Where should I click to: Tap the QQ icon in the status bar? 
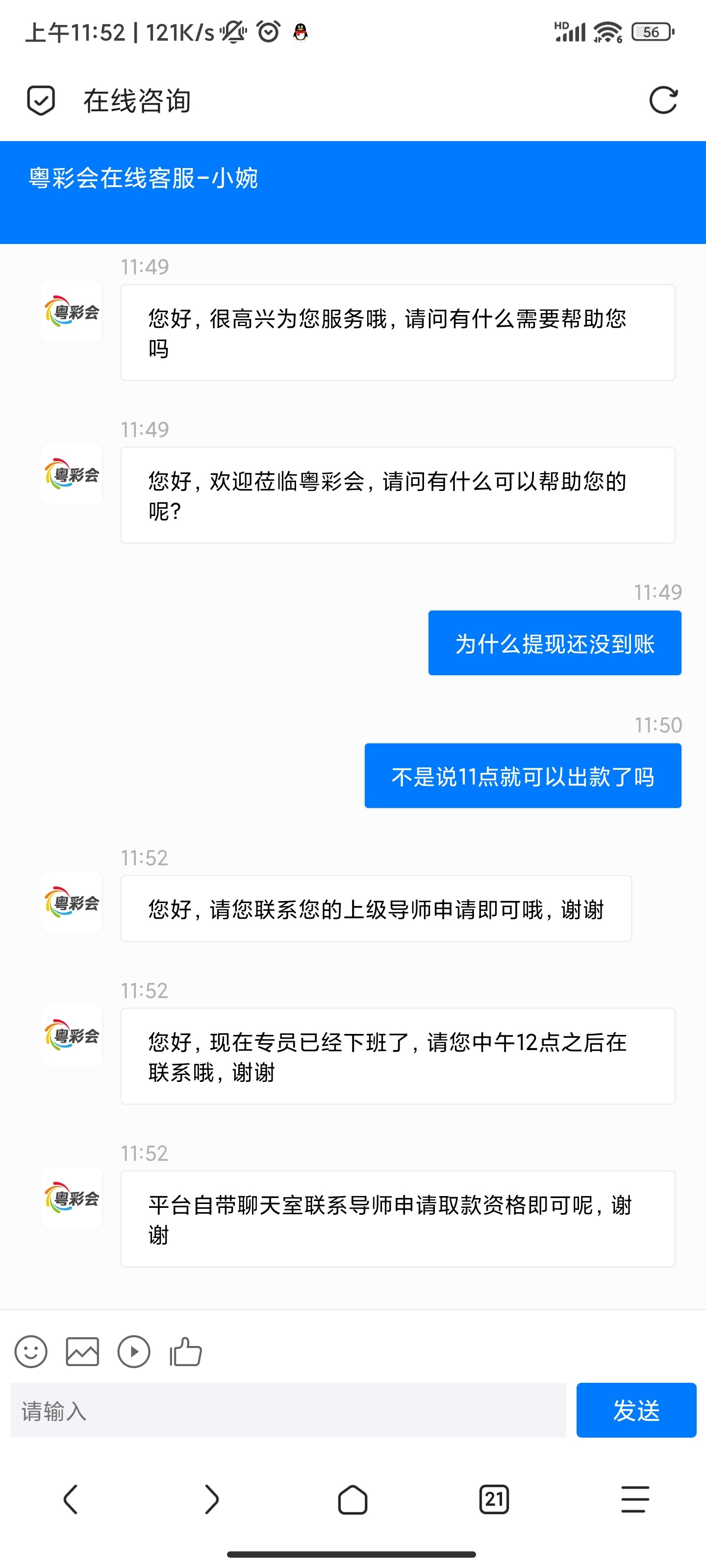click(x=300, y=30)
